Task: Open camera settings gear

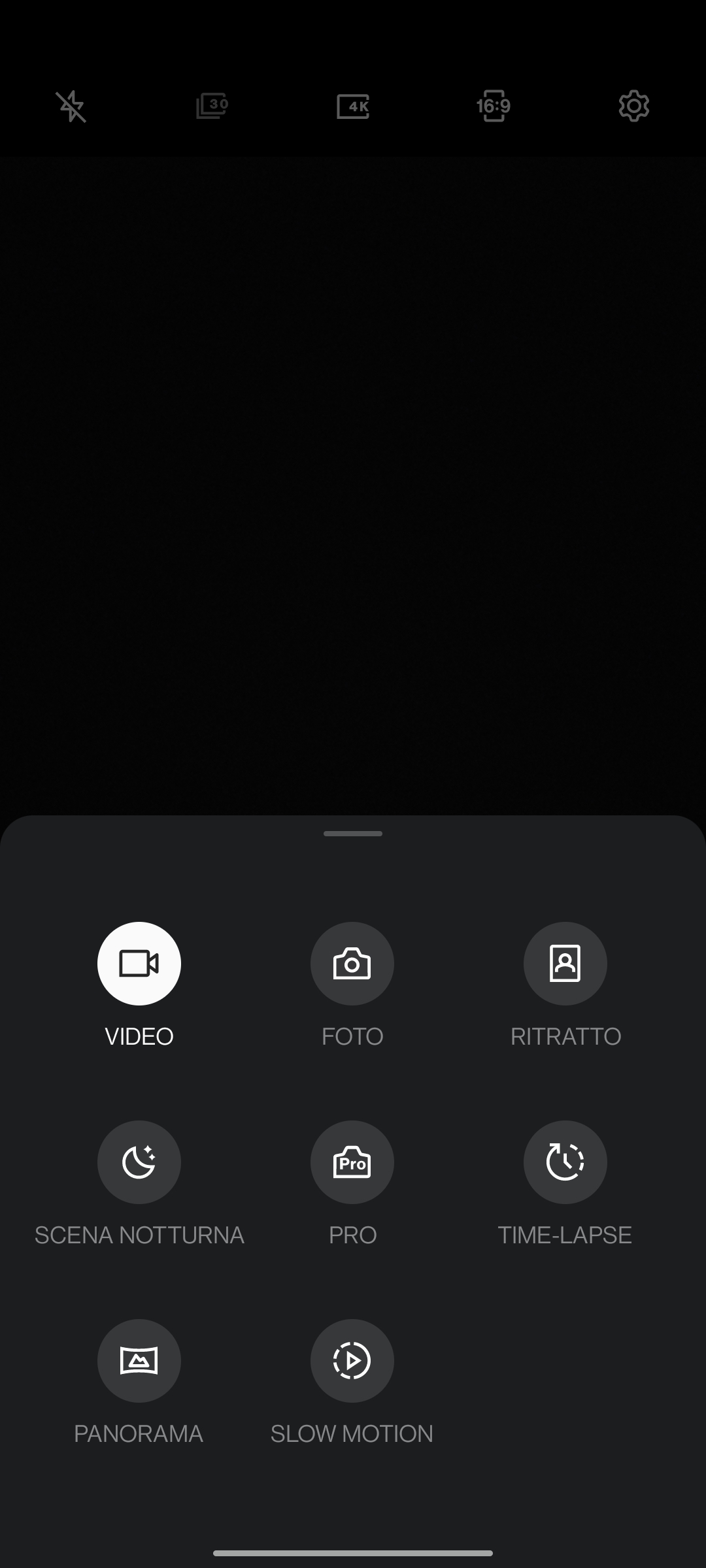Action: coord(634,106)
